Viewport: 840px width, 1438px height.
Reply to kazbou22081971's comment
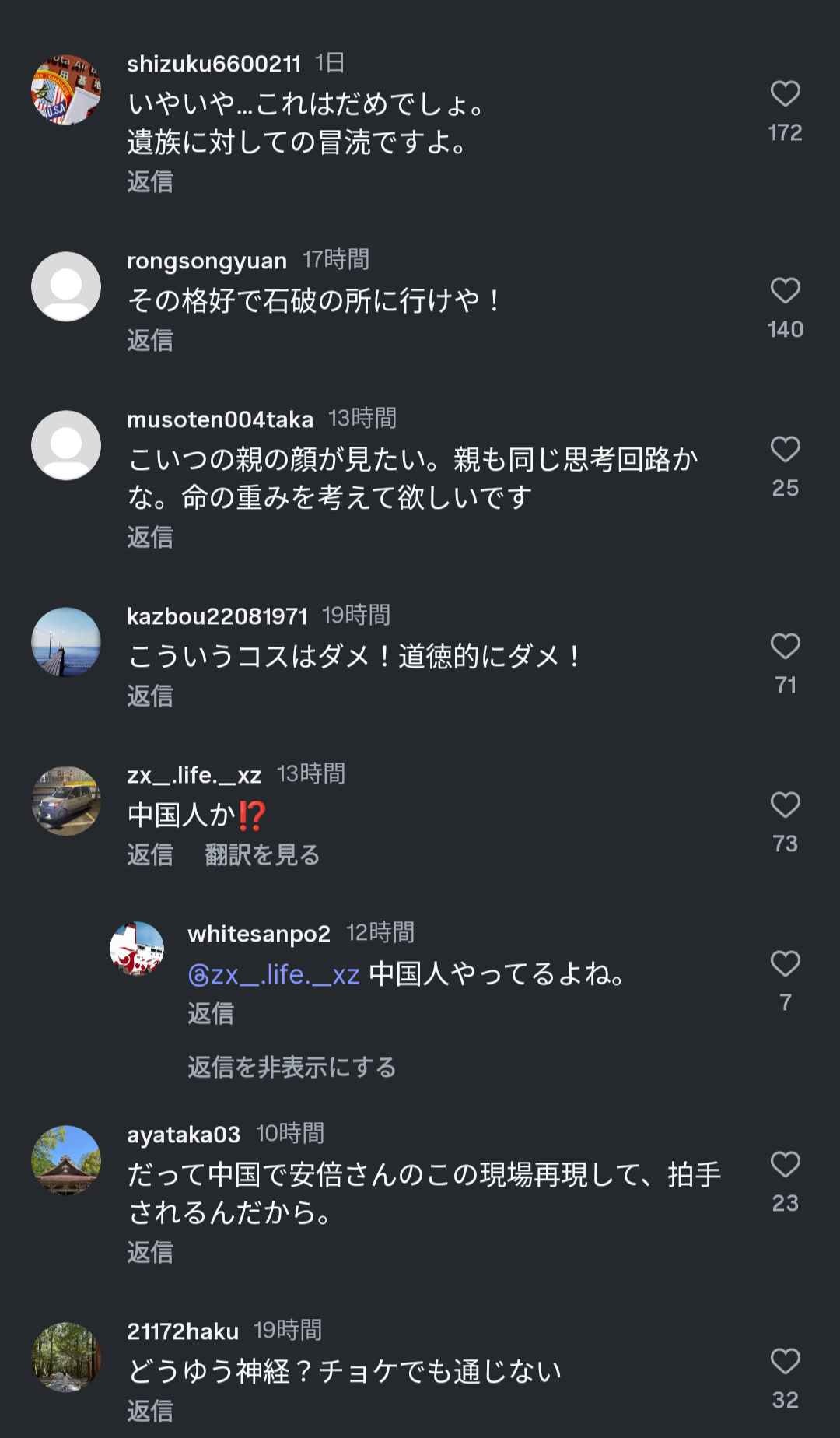tap(150, 696)
